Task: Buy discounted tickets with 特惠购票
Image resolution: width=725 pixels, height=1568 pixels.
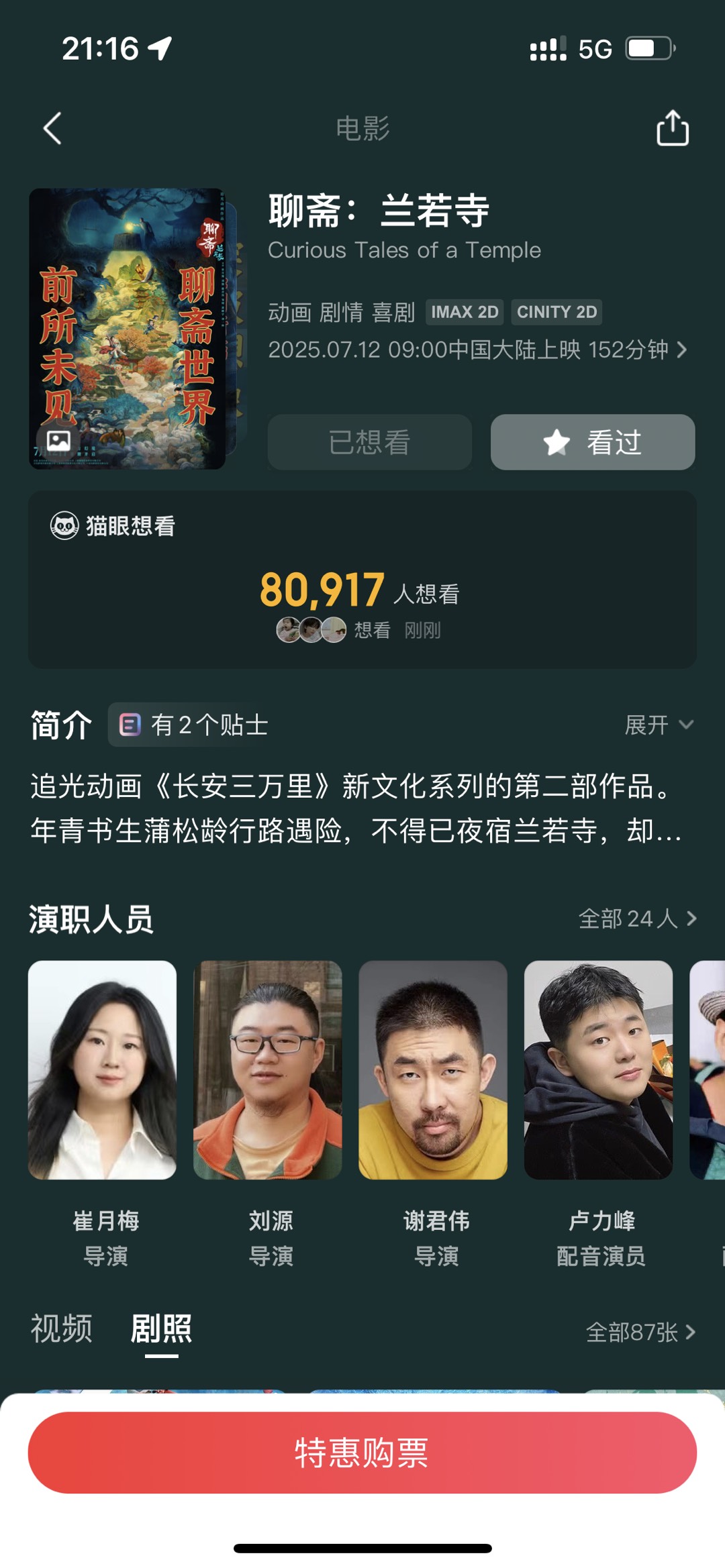Action: point(362,1452)
